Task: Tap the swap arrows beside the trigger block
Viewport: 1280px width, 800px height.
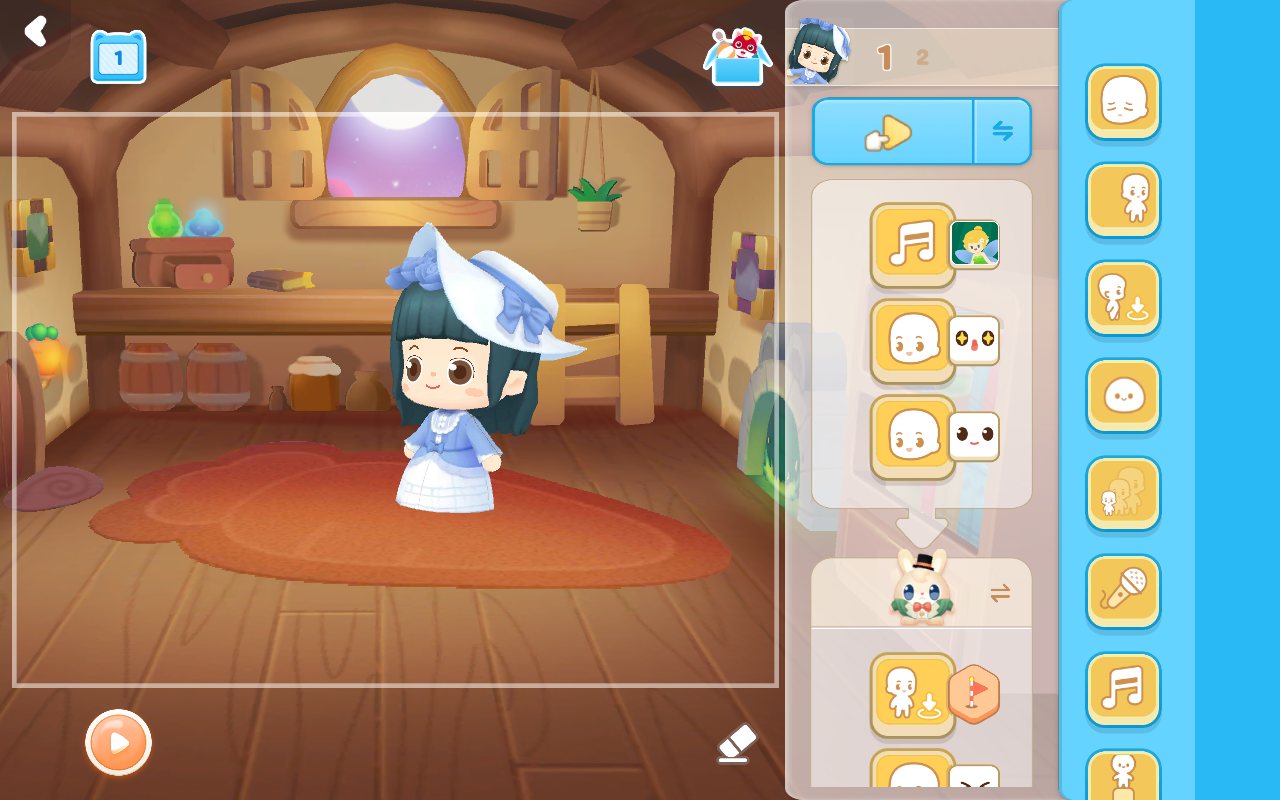Action: point(1002,131)
